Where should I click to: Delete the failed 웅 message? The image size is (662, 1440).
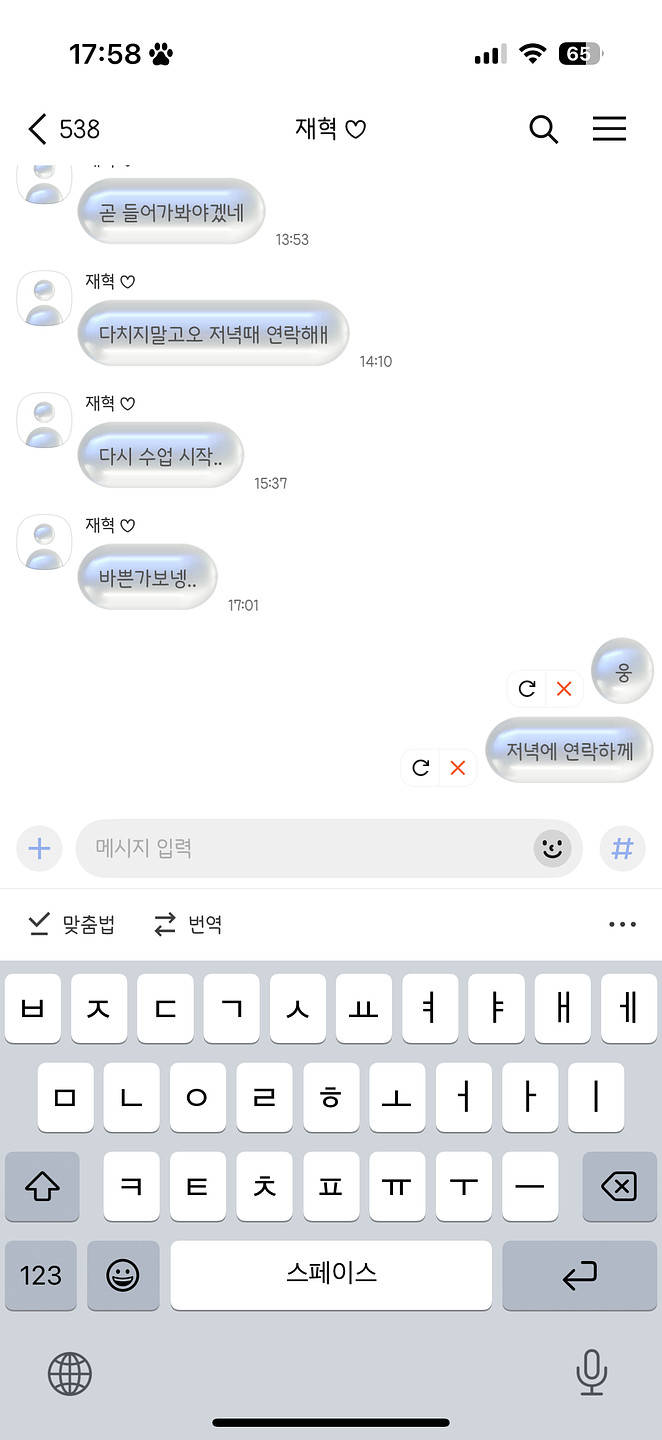pyautogui.click(x=564, y=689)
